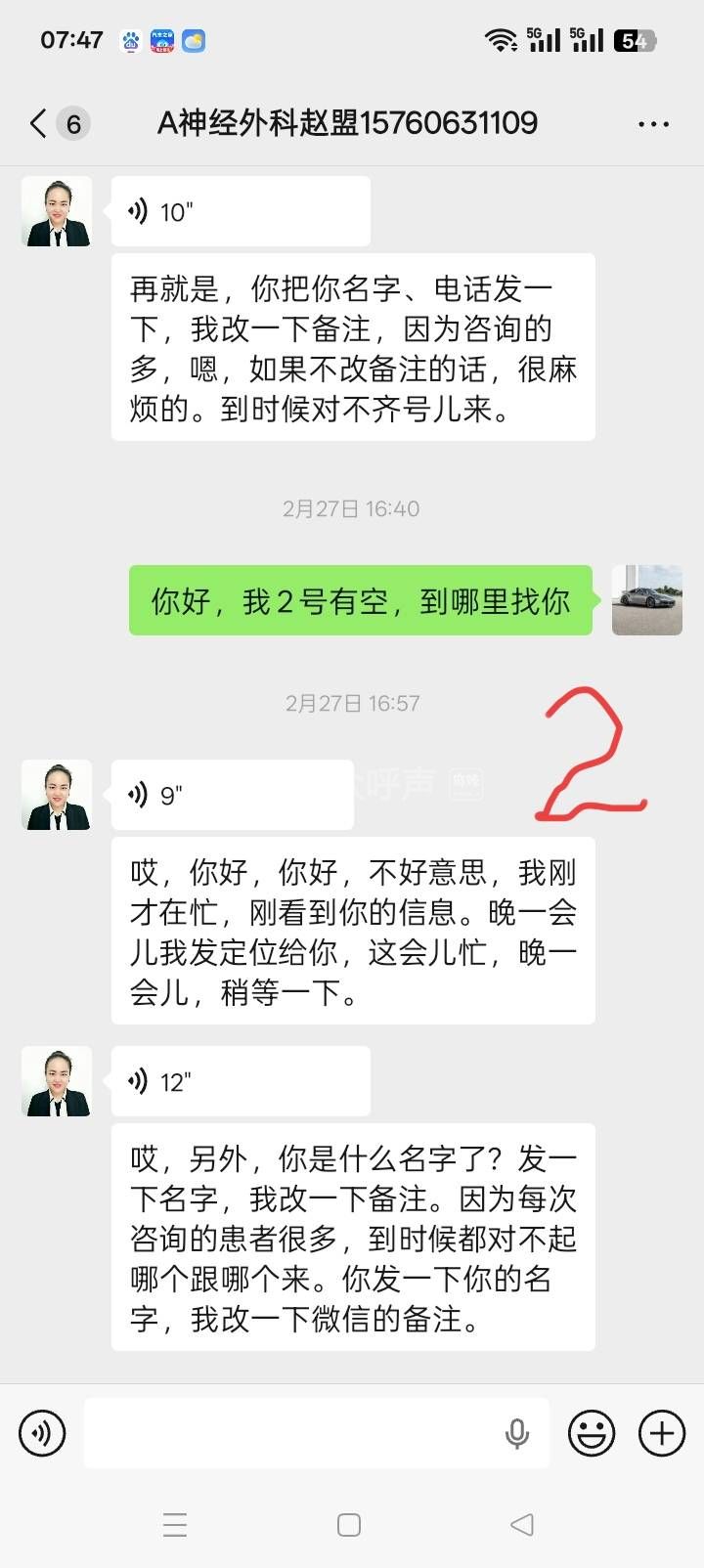
Task: Play the 12-second voice message
Action: click(x=241, y=1081)
